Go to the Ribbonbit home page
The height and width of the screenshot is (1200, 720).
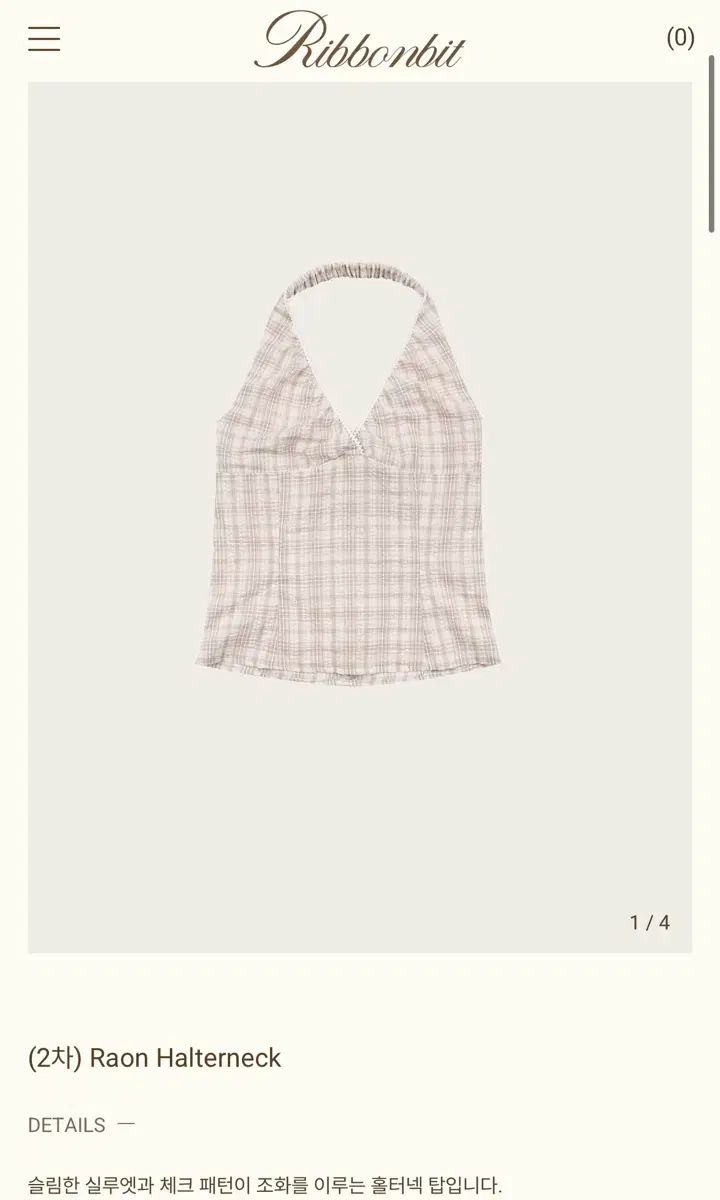click(359, 41)
